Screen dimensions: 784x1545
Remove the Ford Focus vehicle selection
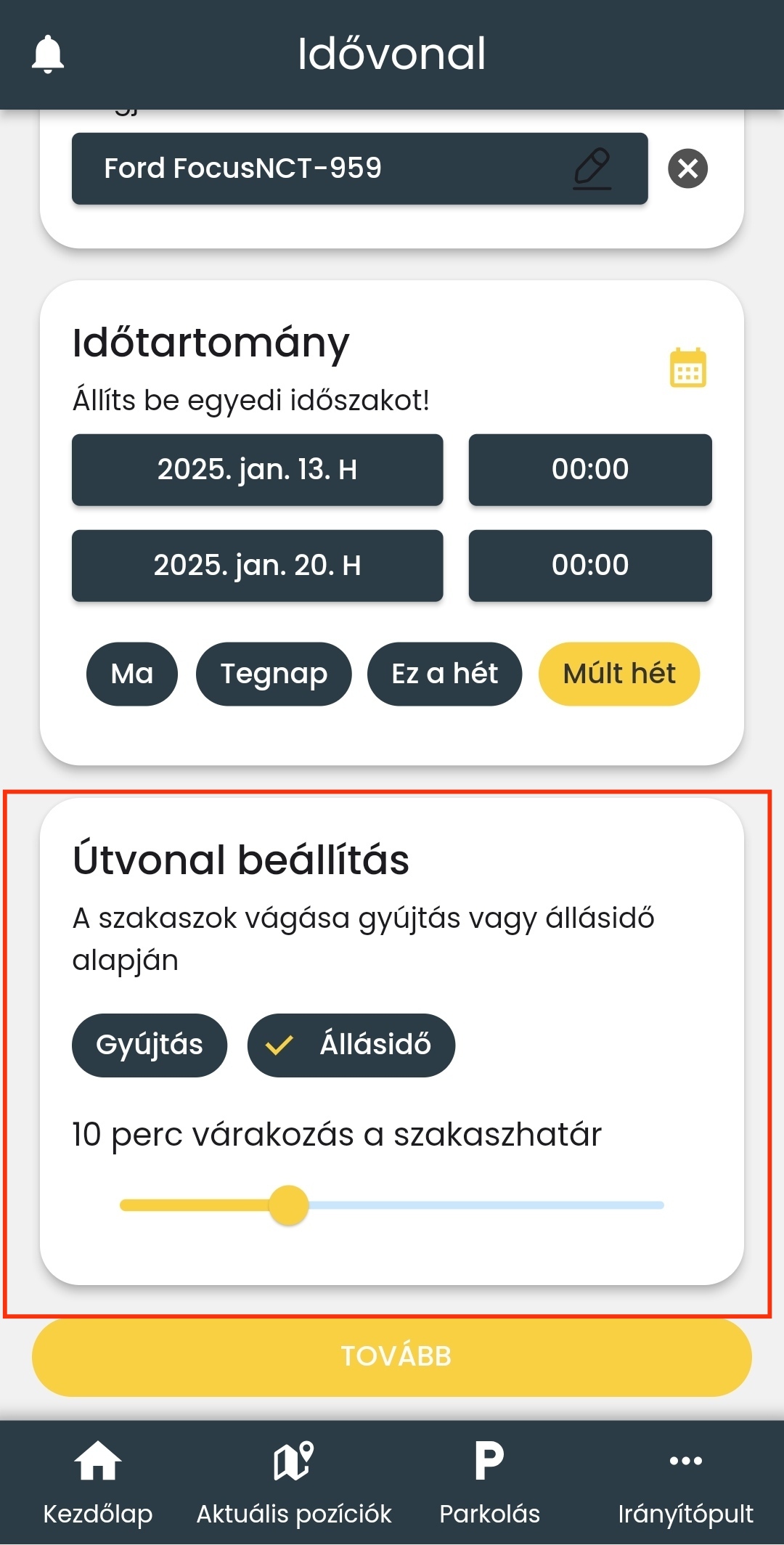click(x=687, y=168)
